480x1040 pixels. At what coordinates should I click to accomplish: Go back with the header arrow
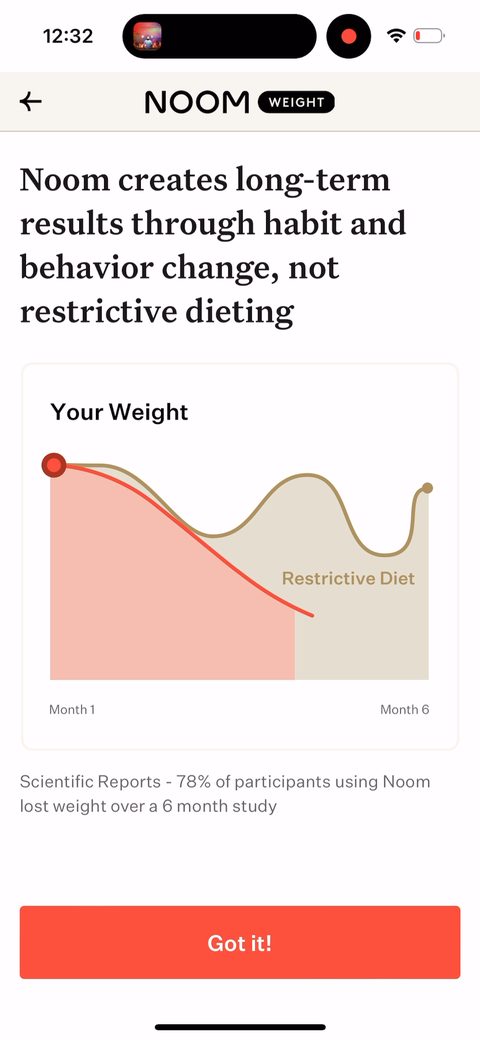click(30, 101)
